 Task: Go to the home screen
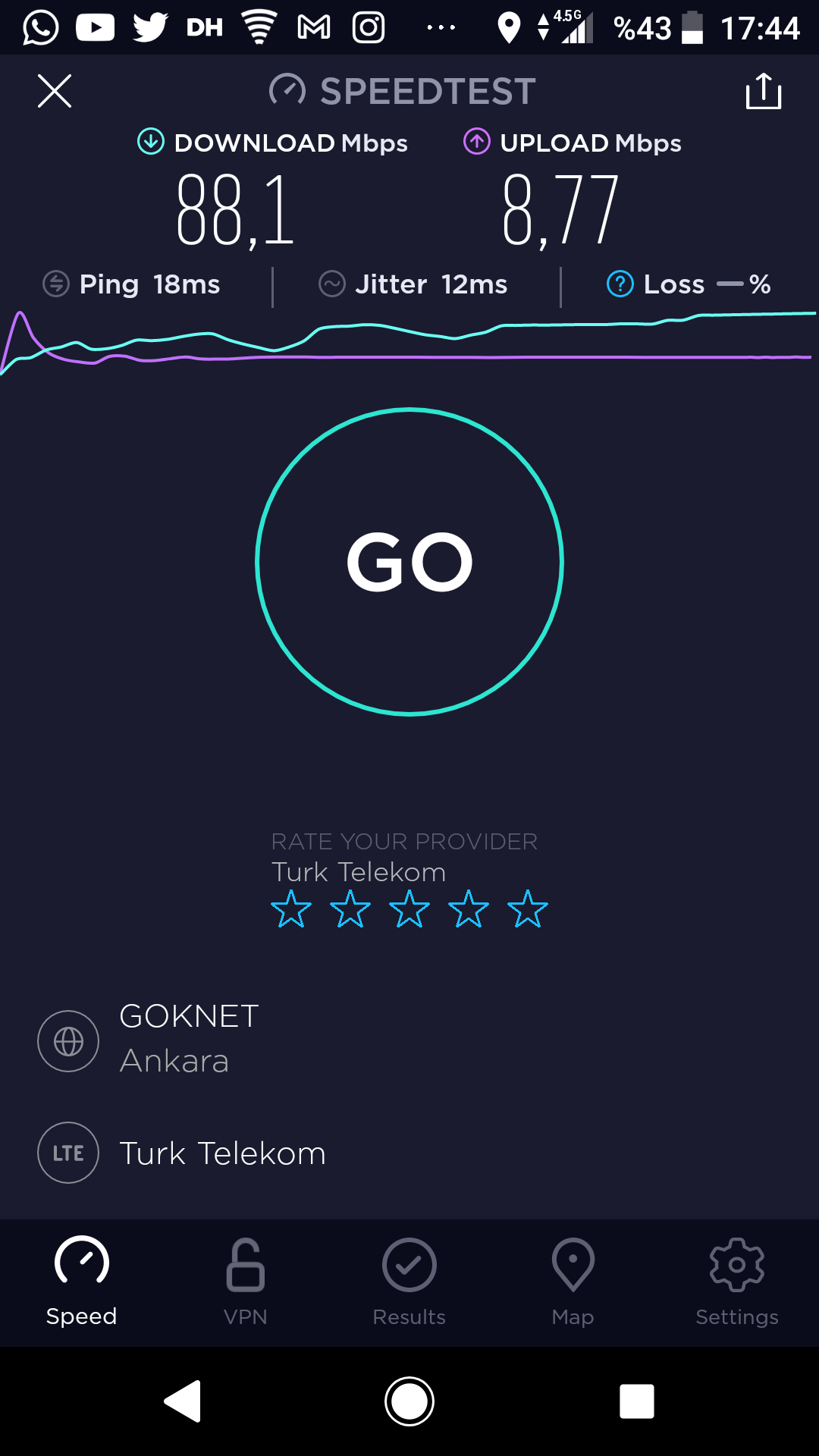click(x=409, y=1401)
